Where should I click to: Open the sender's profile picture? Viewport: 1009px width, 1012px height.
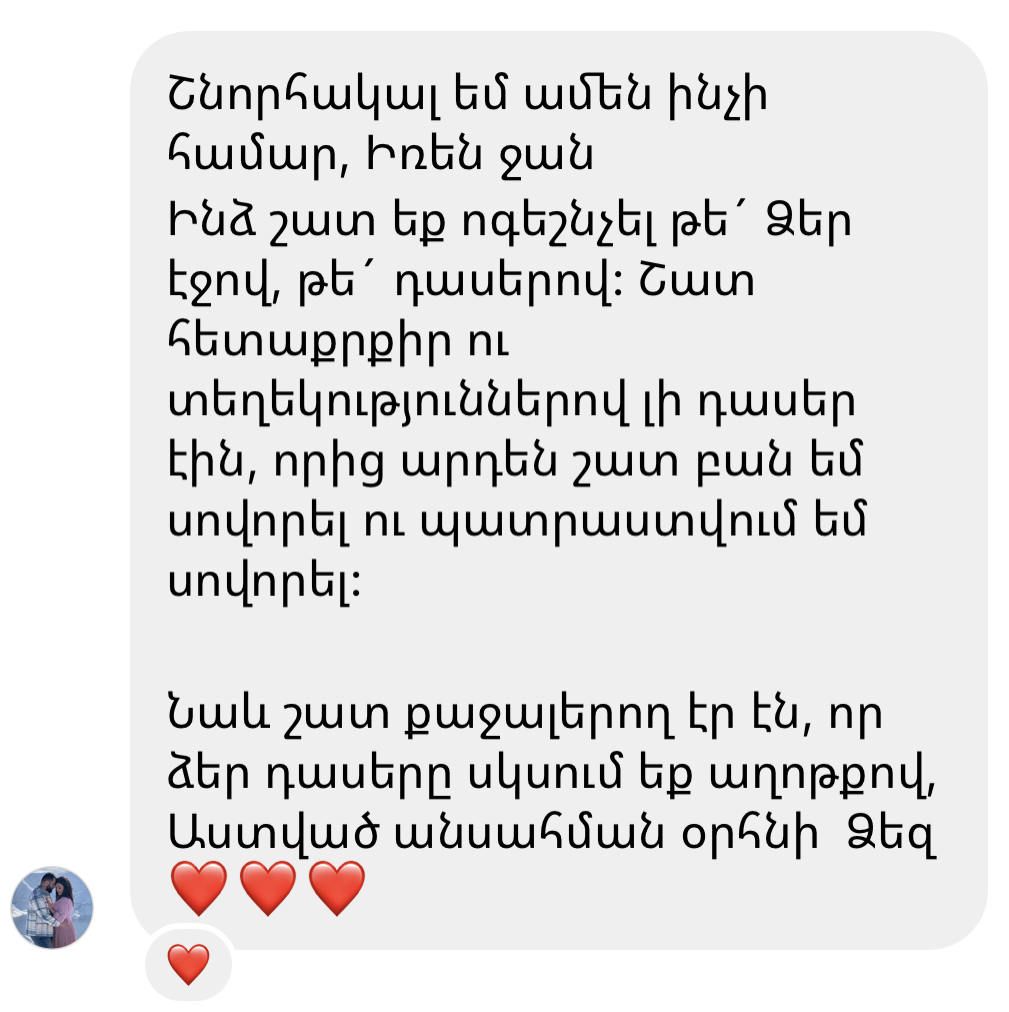coord(51,907)
